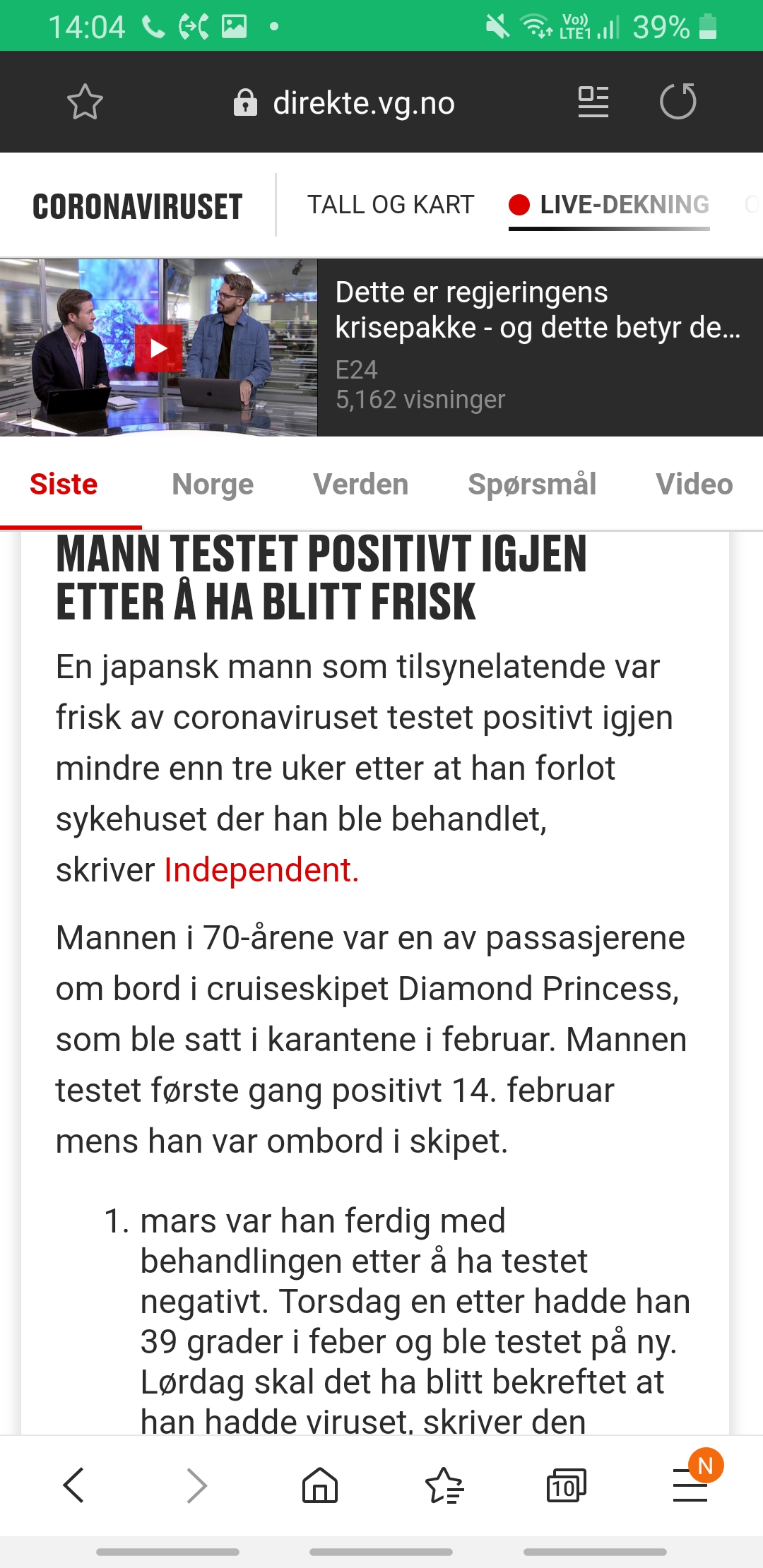Open the browser menu
Image resolution: width=763 pixels, height=1568 pixels.
pyautogui.click(x=690, y=1485)
